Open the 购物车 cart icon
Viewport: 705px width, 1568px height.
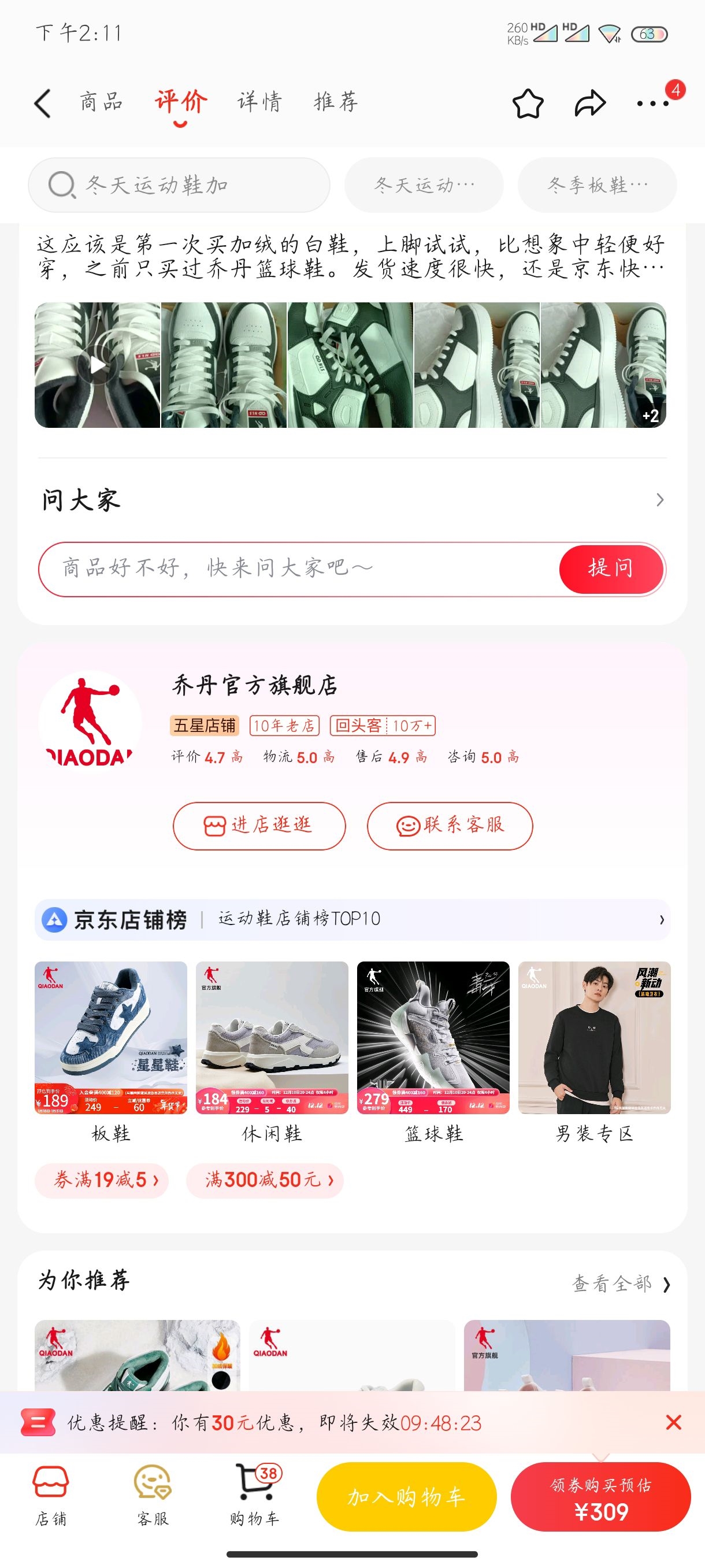(254, 1496)
